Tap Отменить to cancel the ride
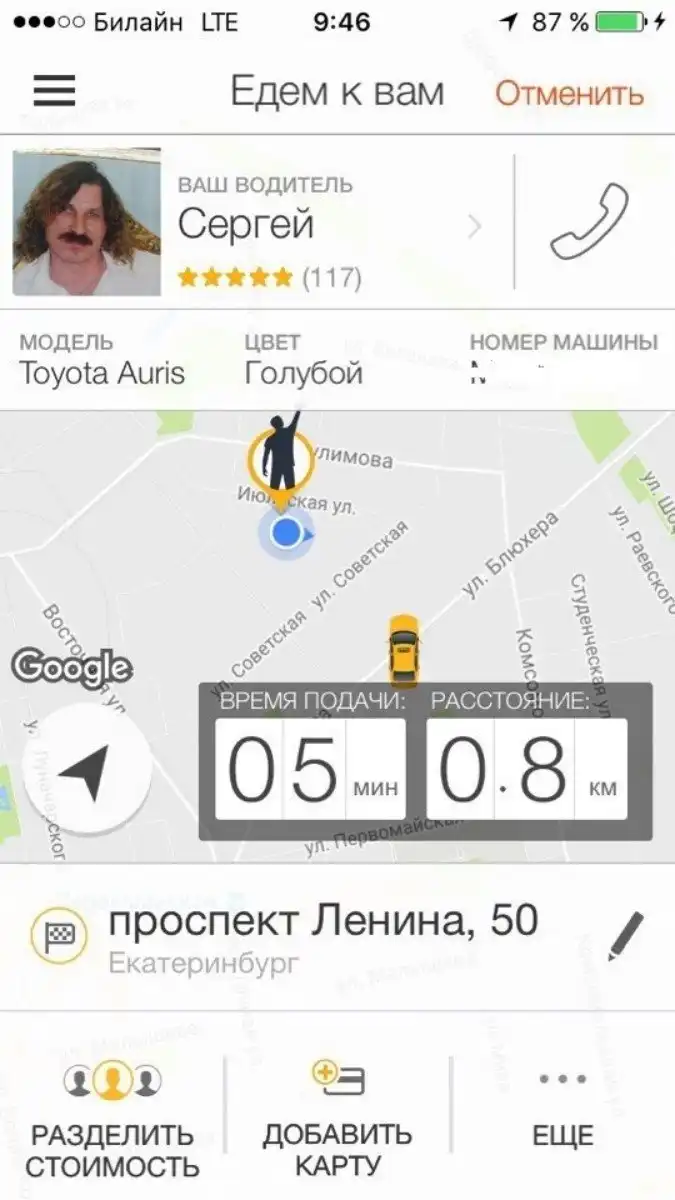 tap(569, 93)
